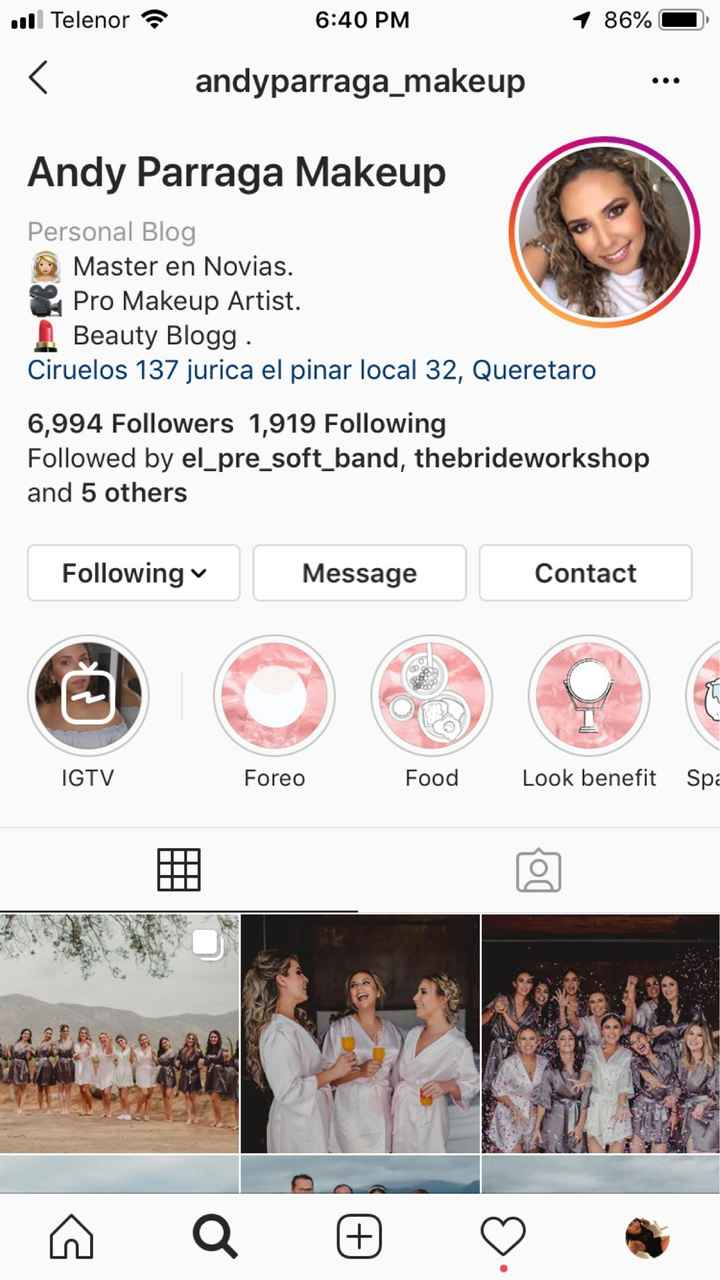Open the IGTV channel
The image size is (720, 1280).
coord(88,695)
